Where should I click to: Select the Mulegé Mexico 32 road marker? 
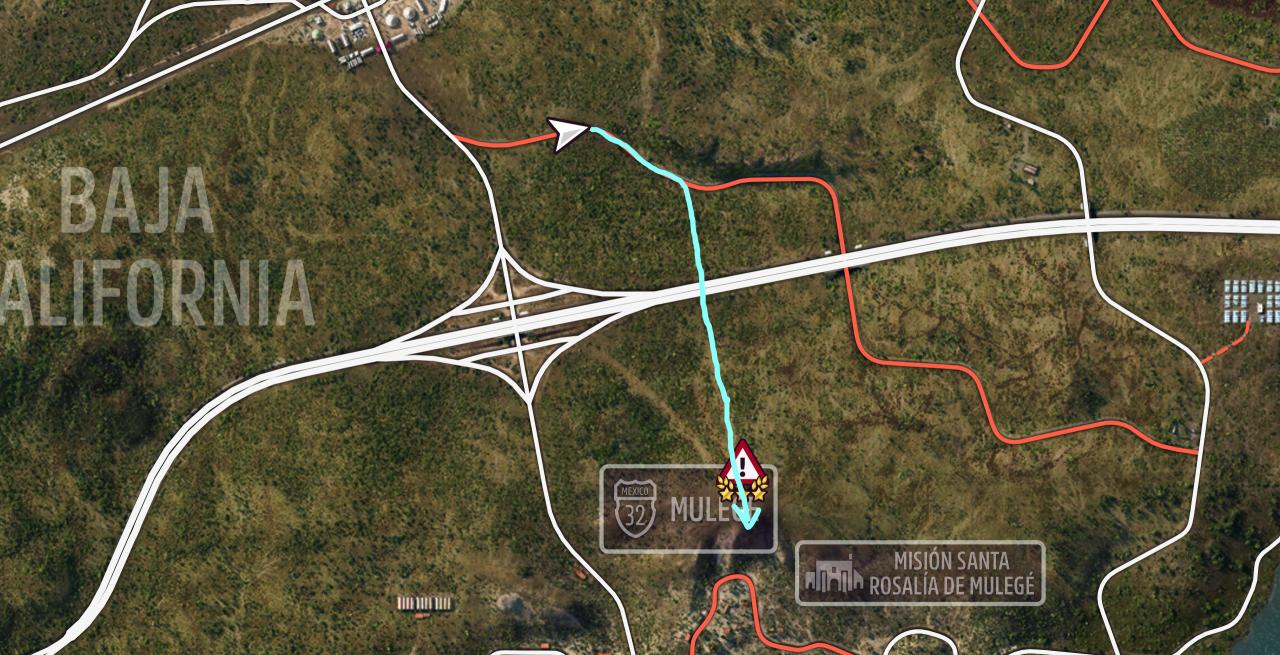pos(688,509)
